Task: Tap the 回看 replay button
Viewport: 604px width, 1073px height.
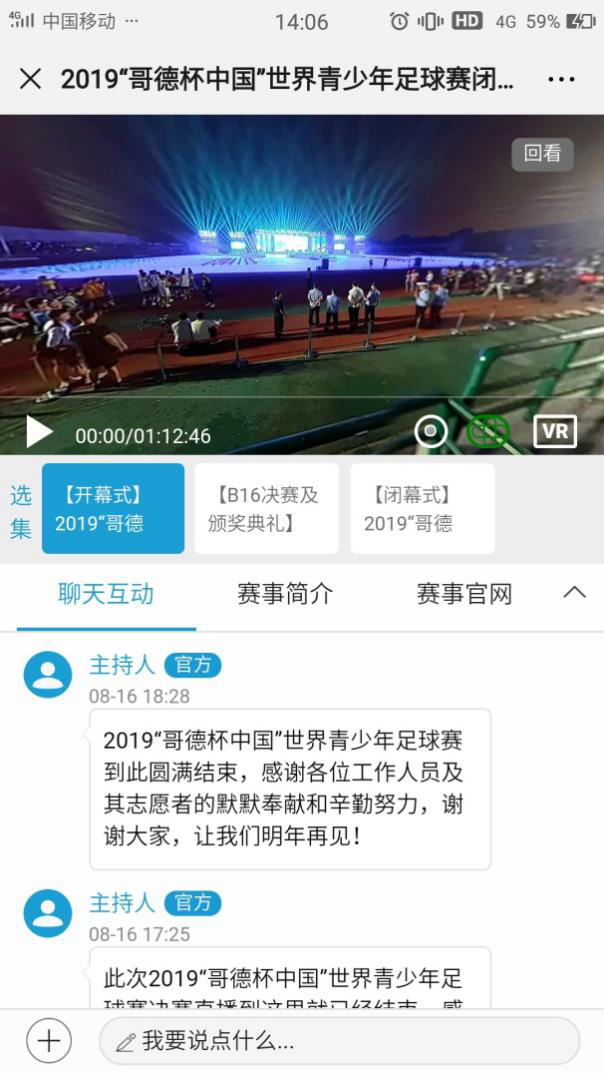Action: coord(542,154)
